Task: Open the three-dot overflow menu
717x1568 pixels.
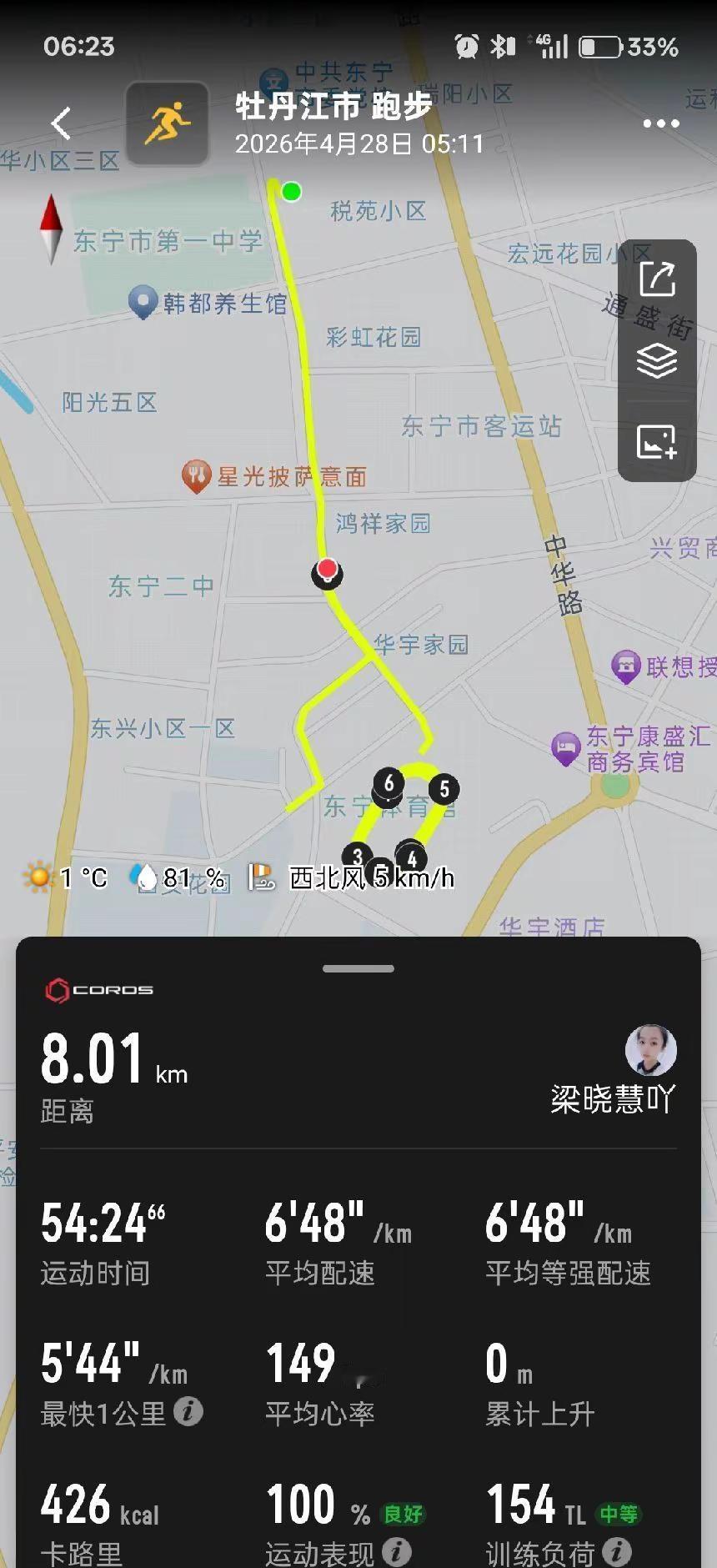Action: click(661, 124)
